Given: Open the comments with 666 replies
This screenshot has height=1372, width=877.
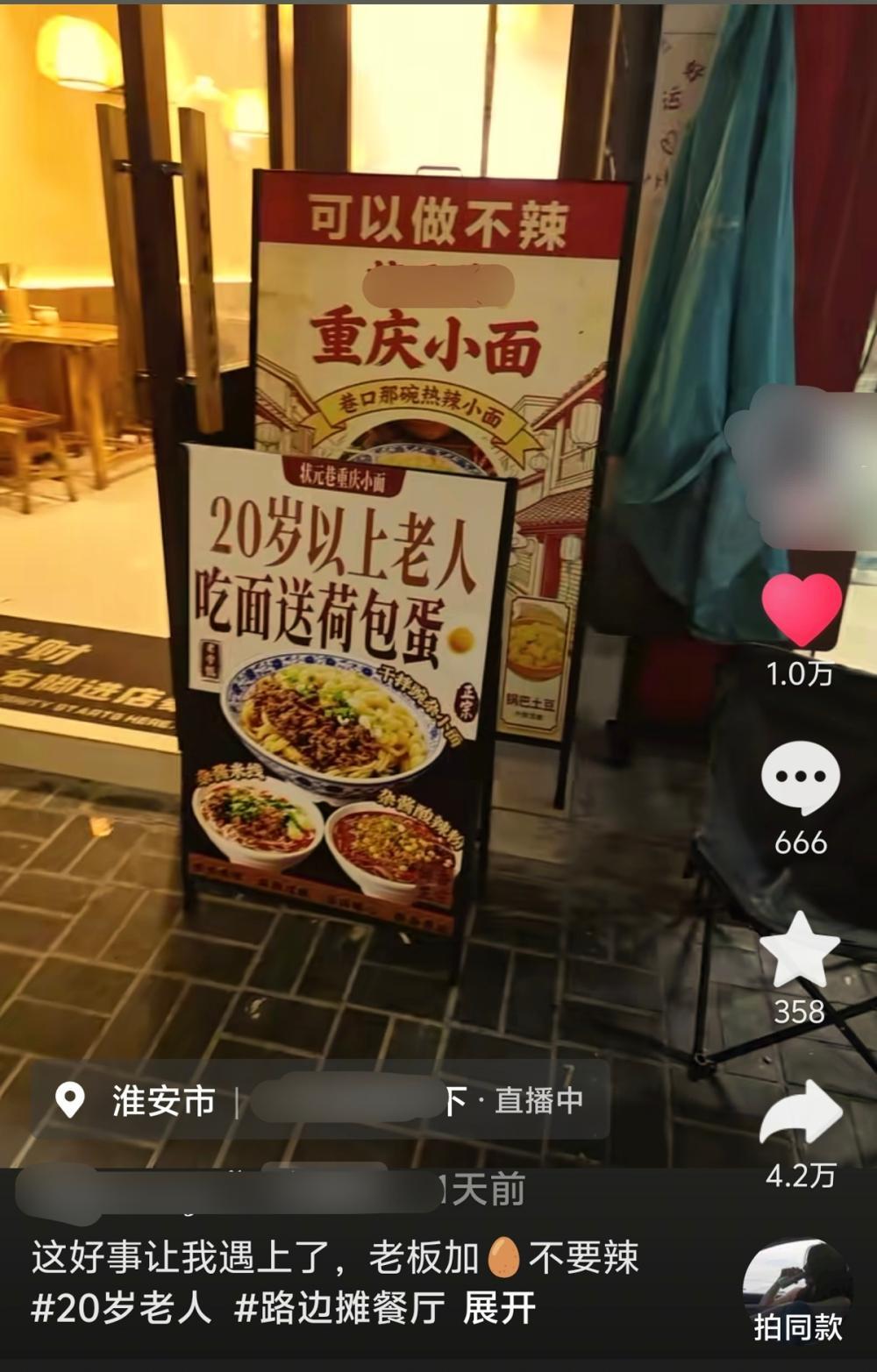Looking at the screenshot, I should point(801,777).
